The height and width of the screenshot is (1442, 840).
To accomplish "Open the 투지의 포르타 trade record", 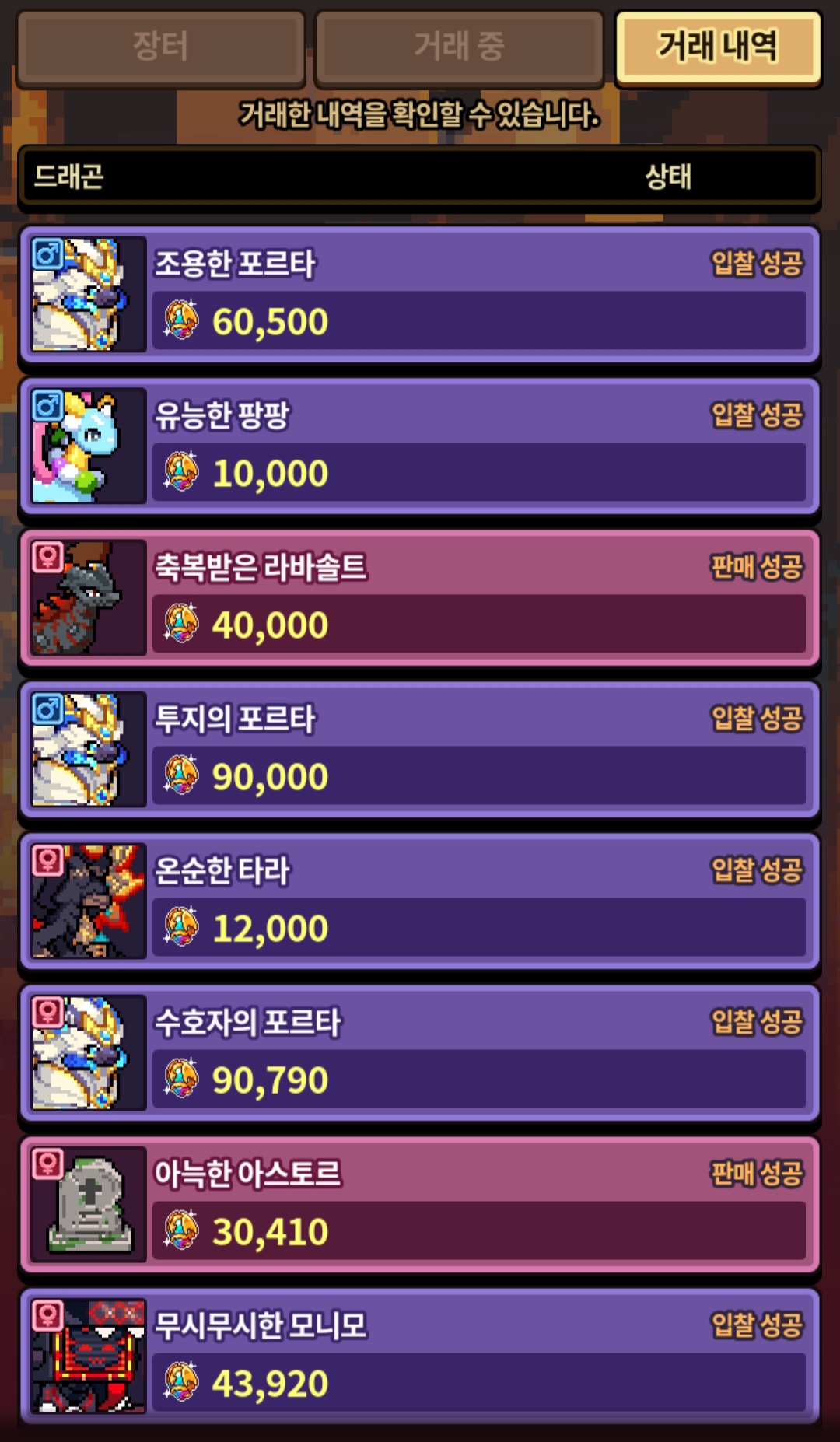I will click(x=420, y=751).
